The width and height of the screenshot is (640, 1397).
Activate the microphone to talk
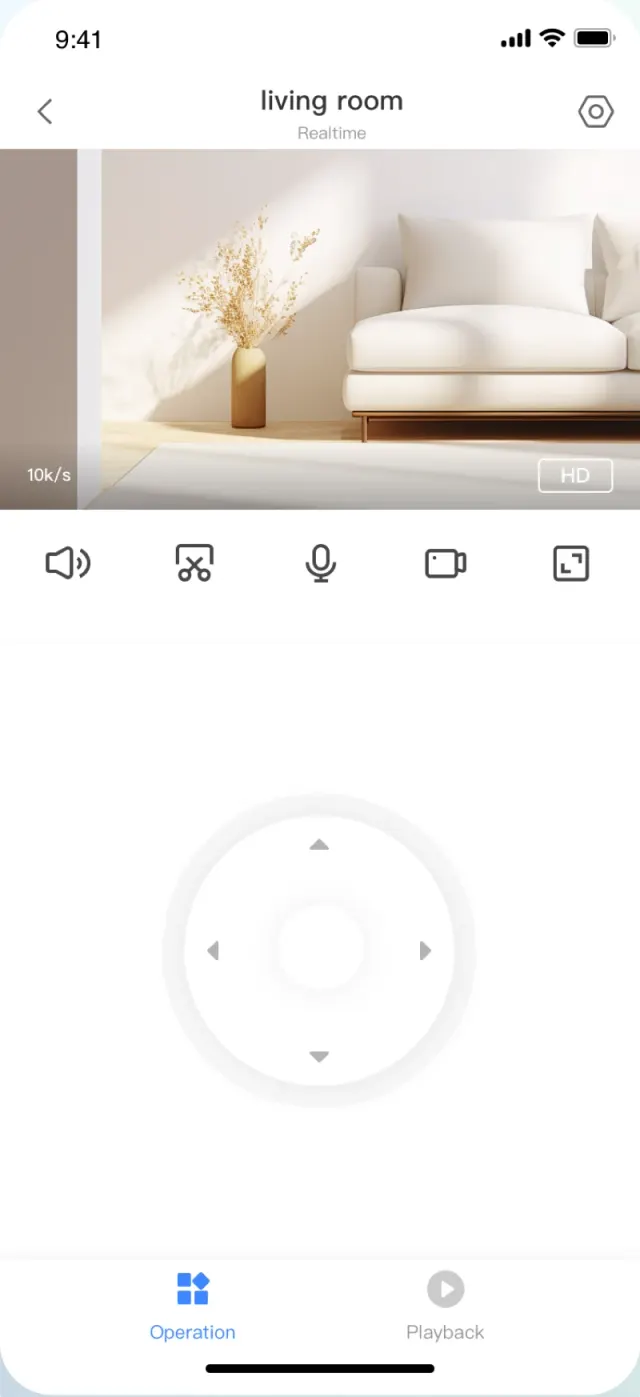coord(320,564)
